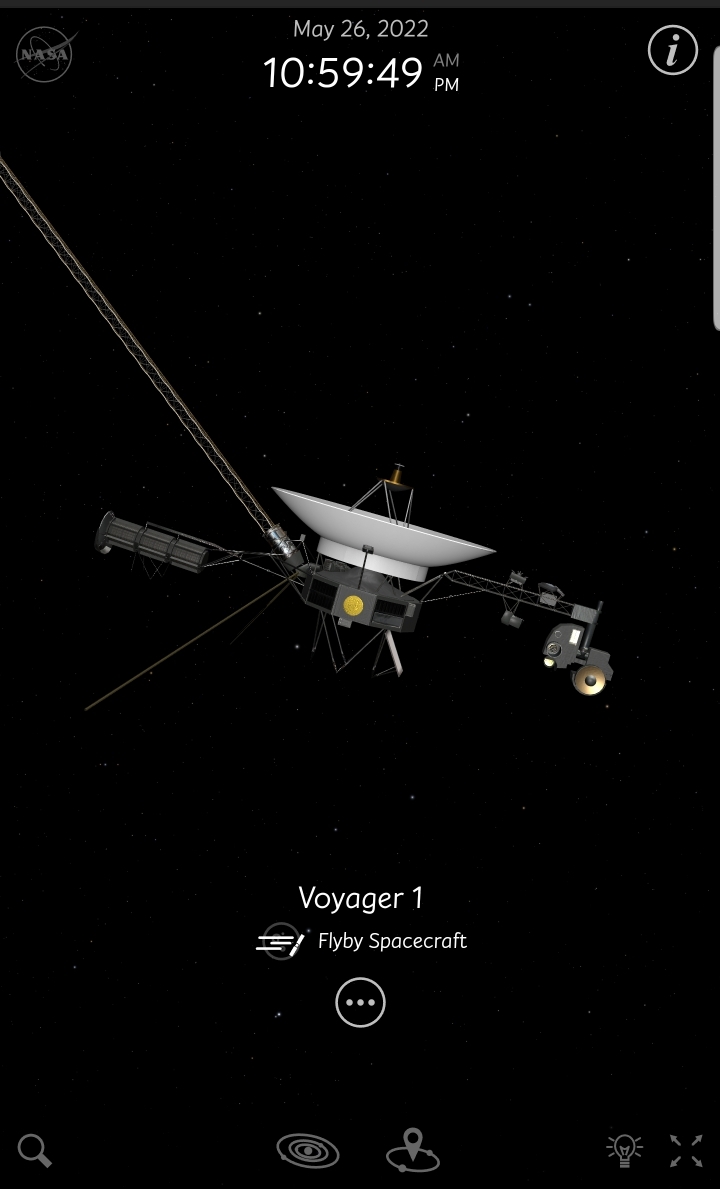This screenshot has width=720, height=1189.
Task: Select PM in the time display
Action: 446,85
